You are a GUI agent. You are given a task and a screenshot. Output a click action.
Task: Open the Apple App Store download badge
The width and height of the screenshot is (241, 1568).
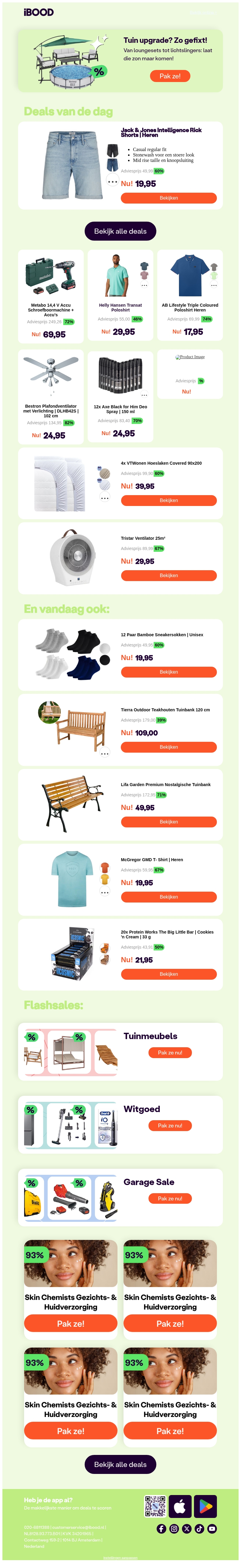(180, 1506)
